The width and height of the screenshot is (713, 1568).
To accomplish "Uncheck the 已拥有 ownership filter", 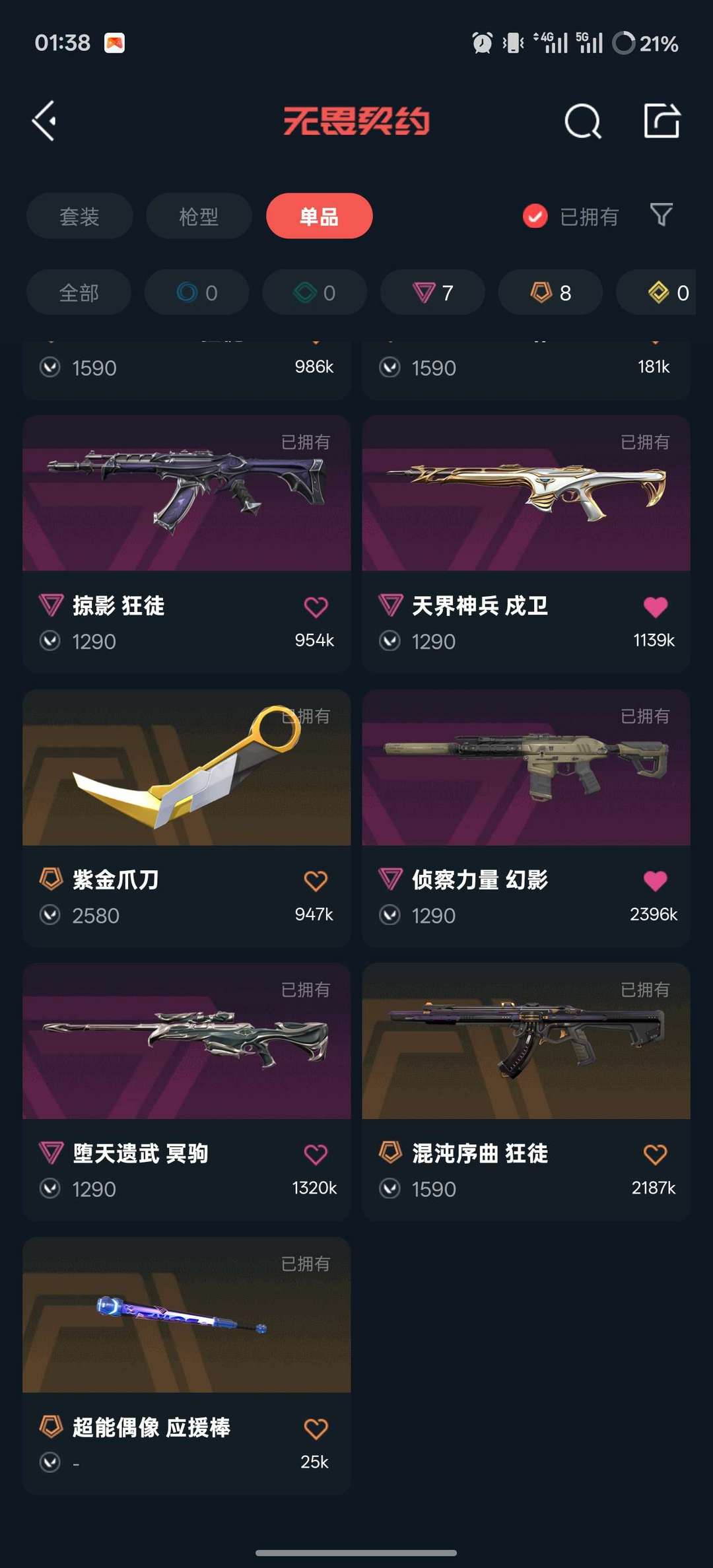I will 533,216.
